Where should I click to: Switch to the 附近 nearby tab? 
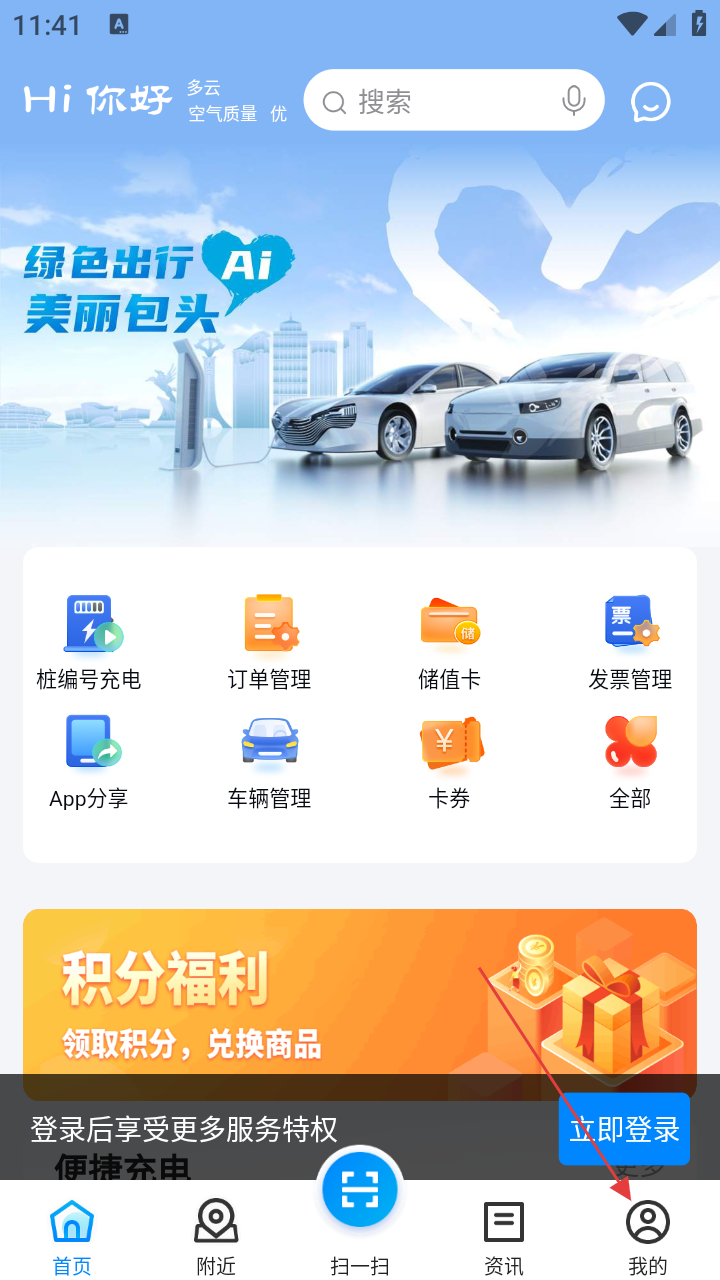pos(216,1236)
